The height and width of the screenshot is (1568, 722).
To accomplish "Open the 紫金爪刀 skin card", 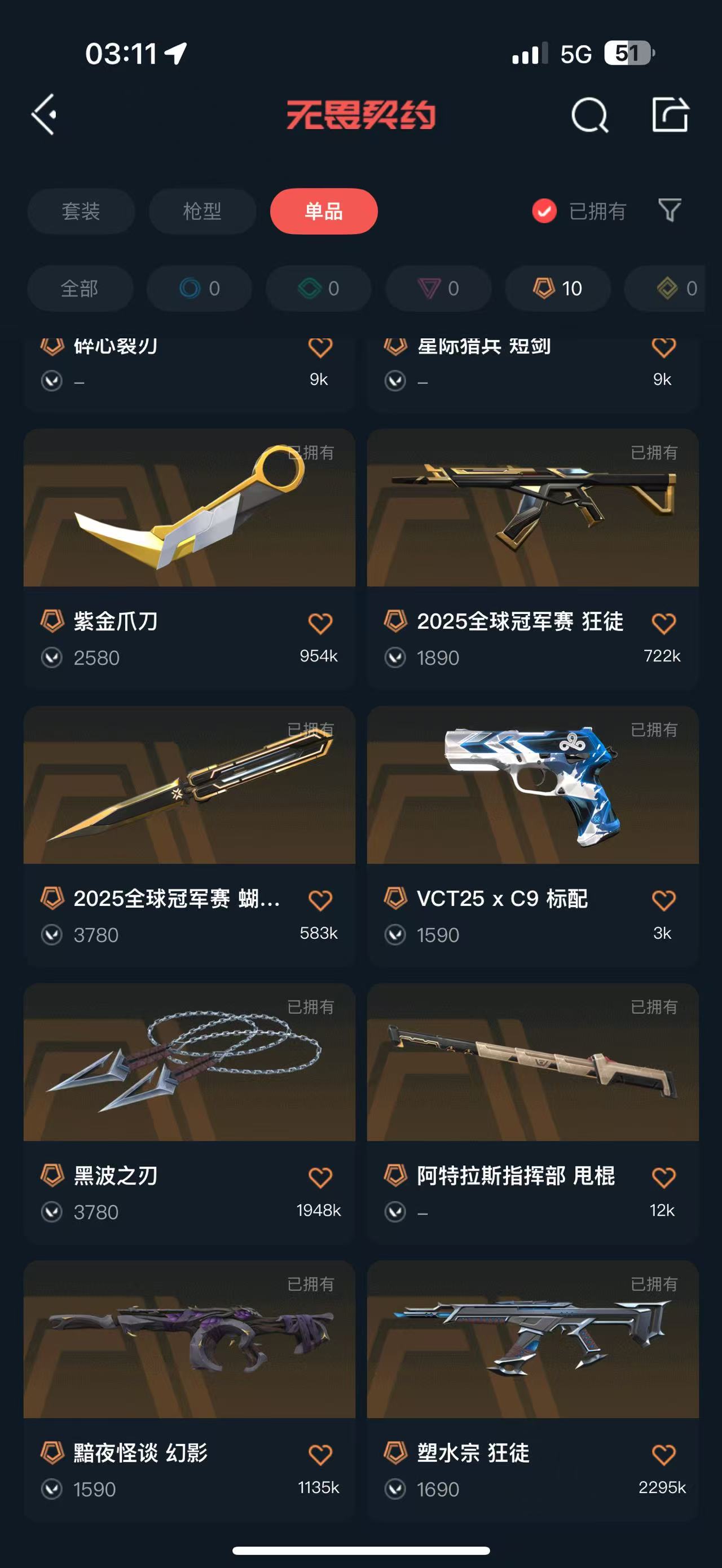I will [x=189, y=508].
